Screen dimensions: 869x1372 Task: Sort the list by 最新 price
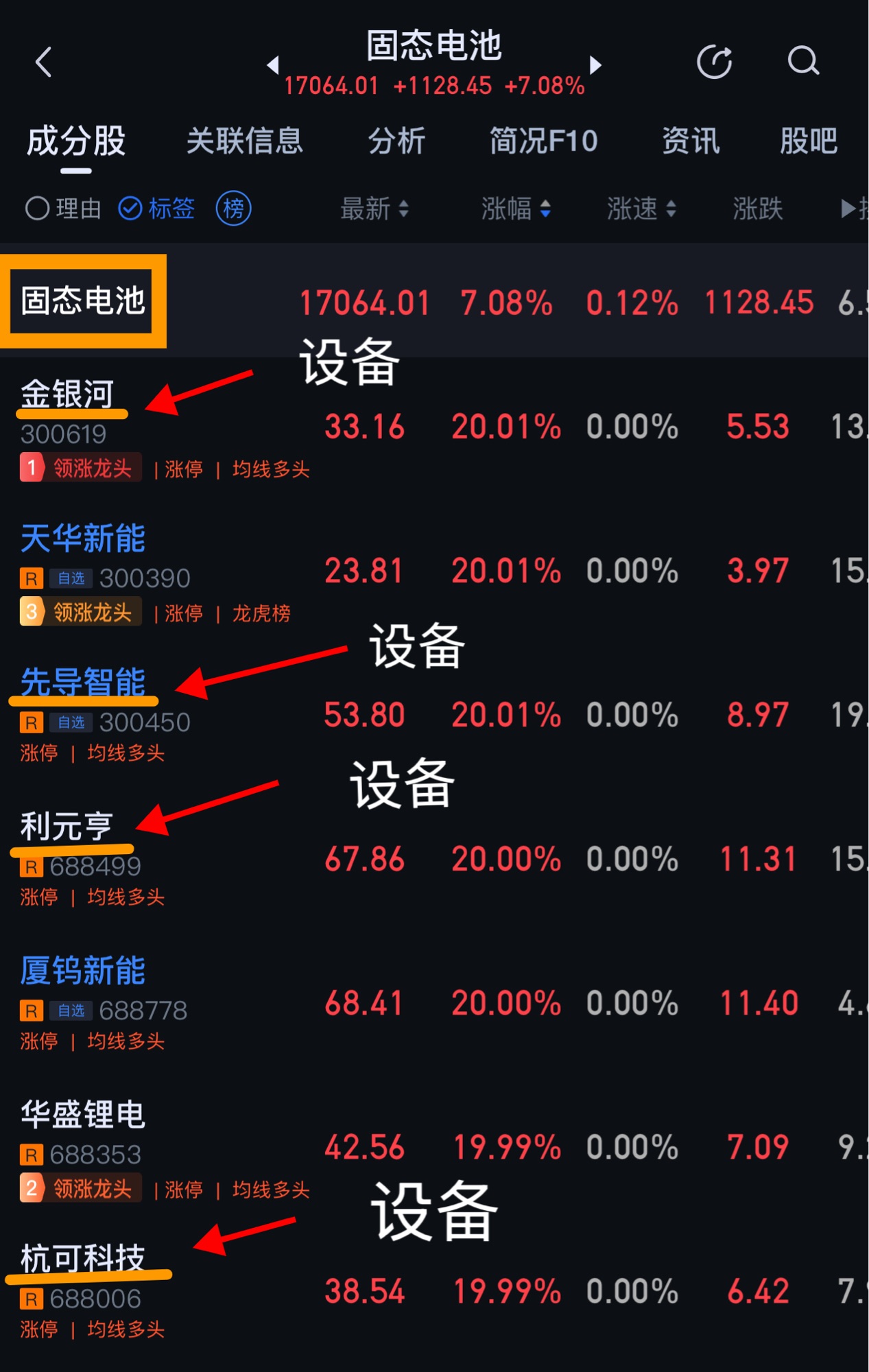click(374, 209)
